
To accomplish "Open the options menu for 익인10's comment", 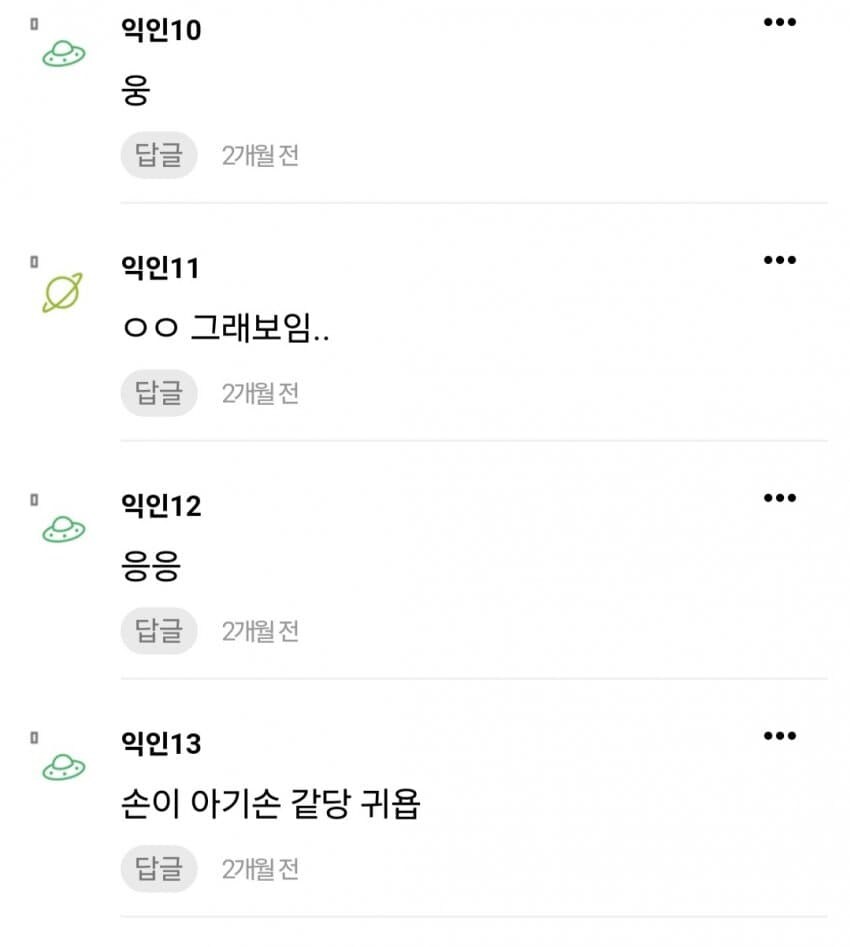I will (778, 21).
